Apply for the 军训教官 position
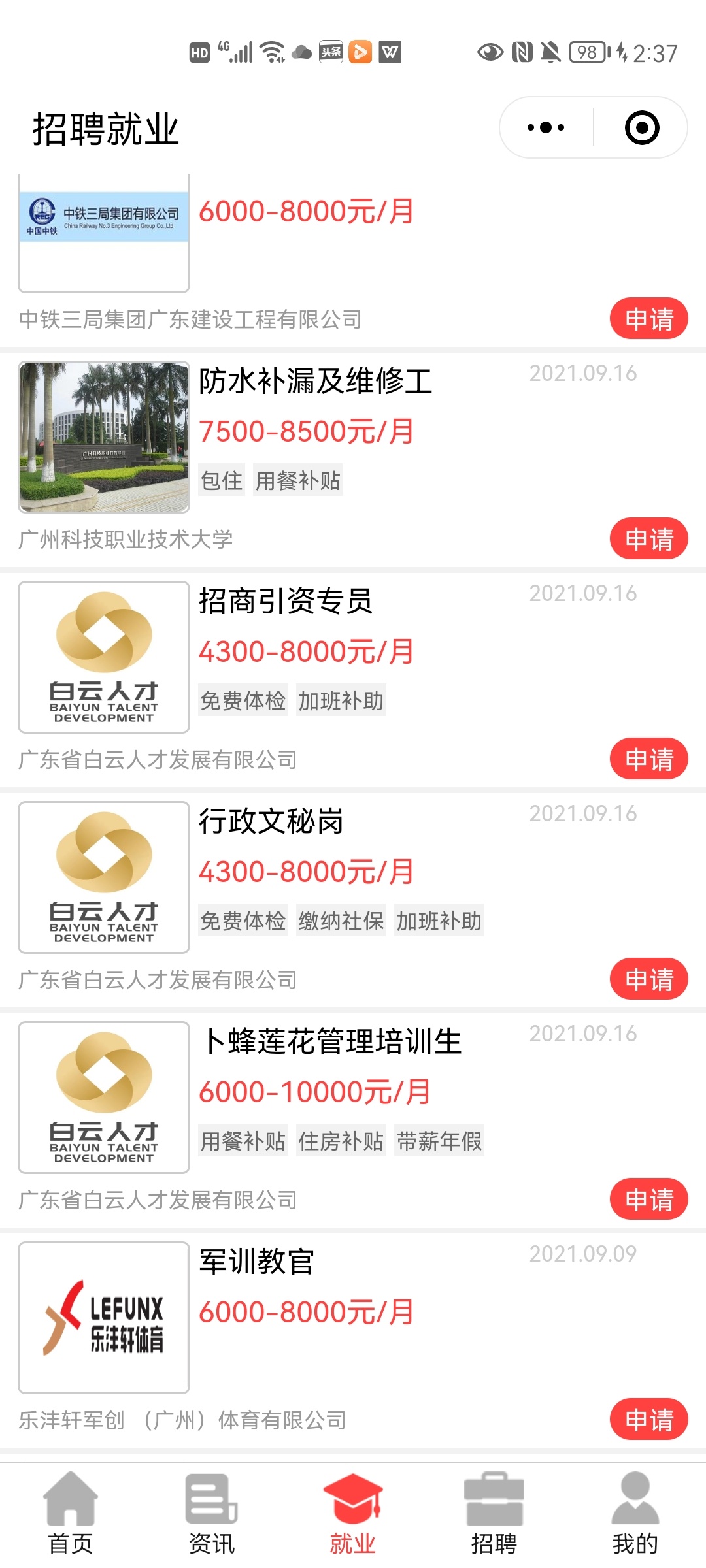The image size is (706, 1568). coord(648,1420)
